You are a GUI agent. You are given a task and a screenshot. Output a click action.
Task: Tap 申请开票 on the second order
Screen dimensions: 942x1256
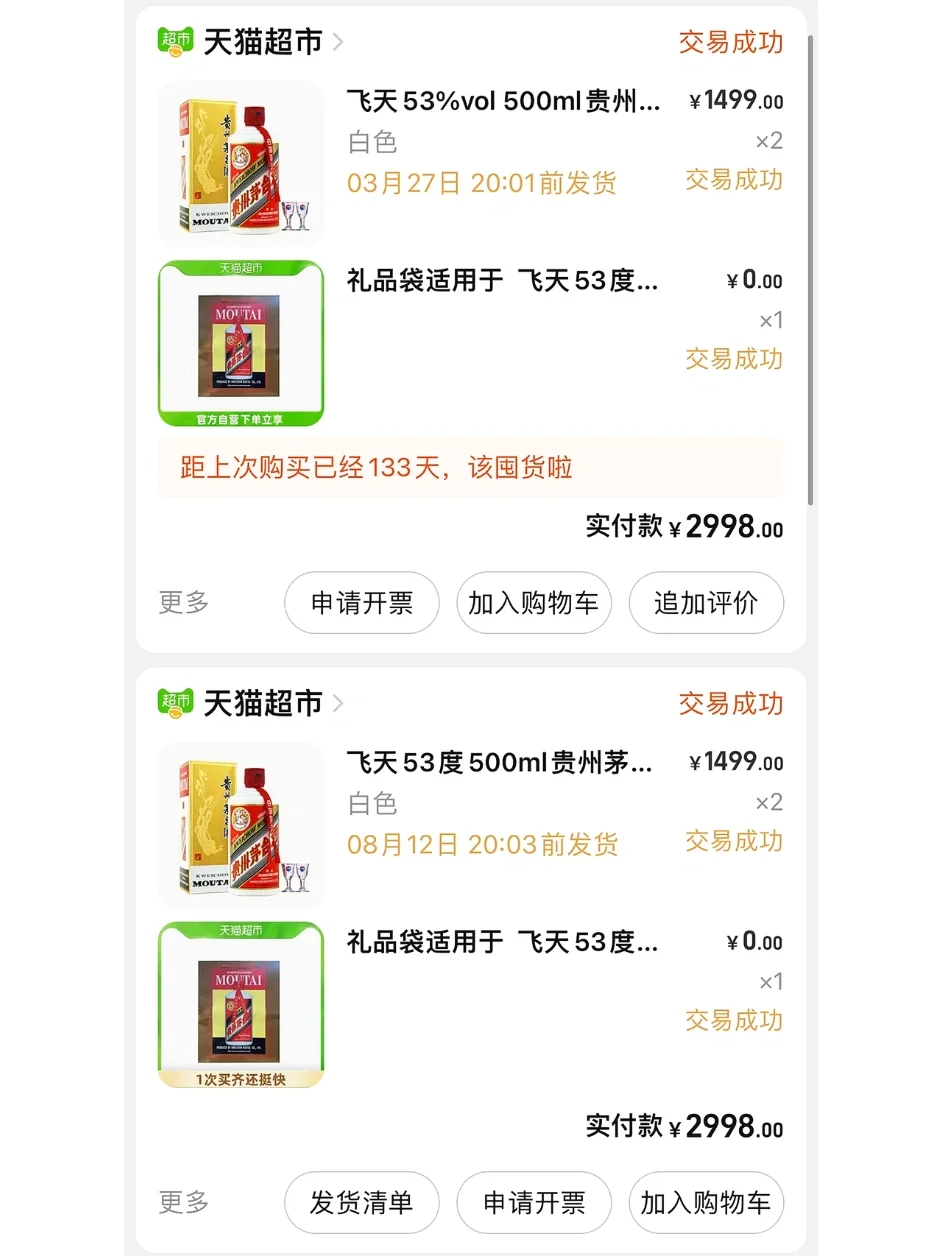pyautogui.click(x=533, y=1203)
